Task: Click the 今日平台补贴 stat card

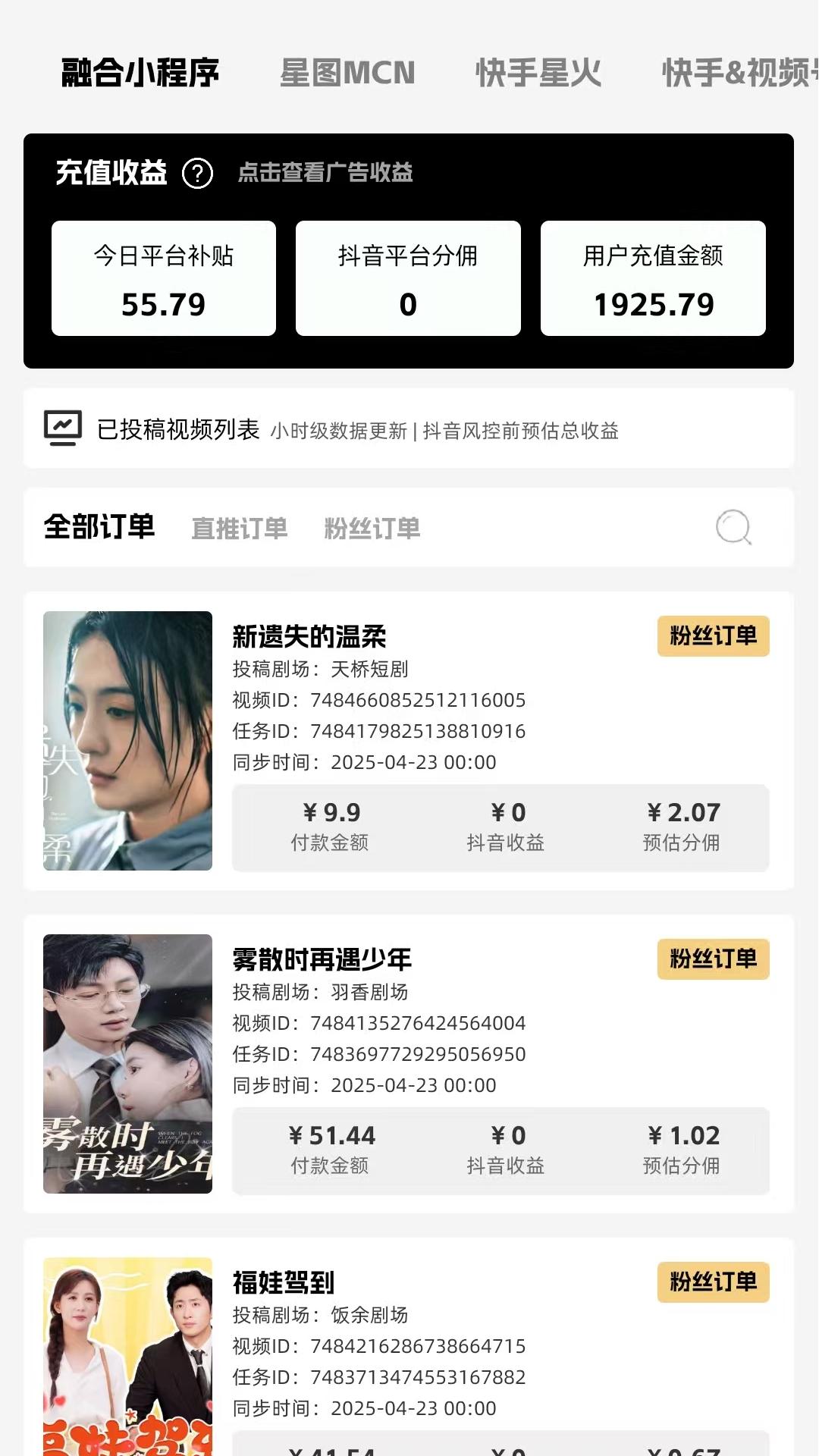Action: pyautogui.click(x=164, y=278)
